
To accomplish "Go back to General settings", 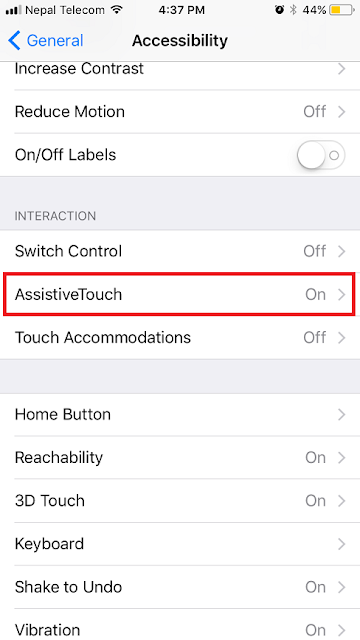I will point(45,40).
